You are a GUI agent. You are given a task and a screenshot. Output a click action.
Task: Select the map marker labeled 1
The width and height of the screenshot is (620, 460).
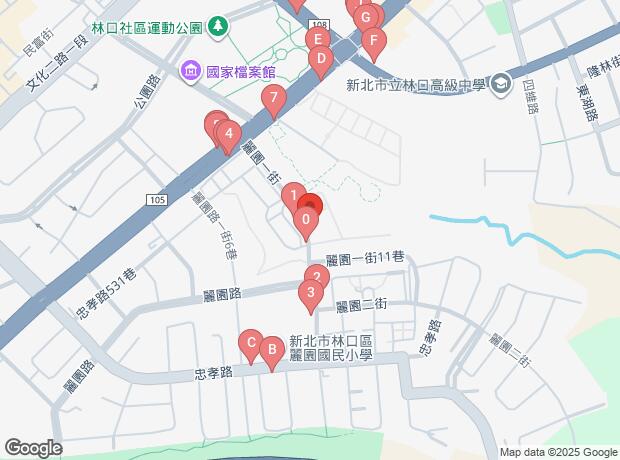pos(292,193)
